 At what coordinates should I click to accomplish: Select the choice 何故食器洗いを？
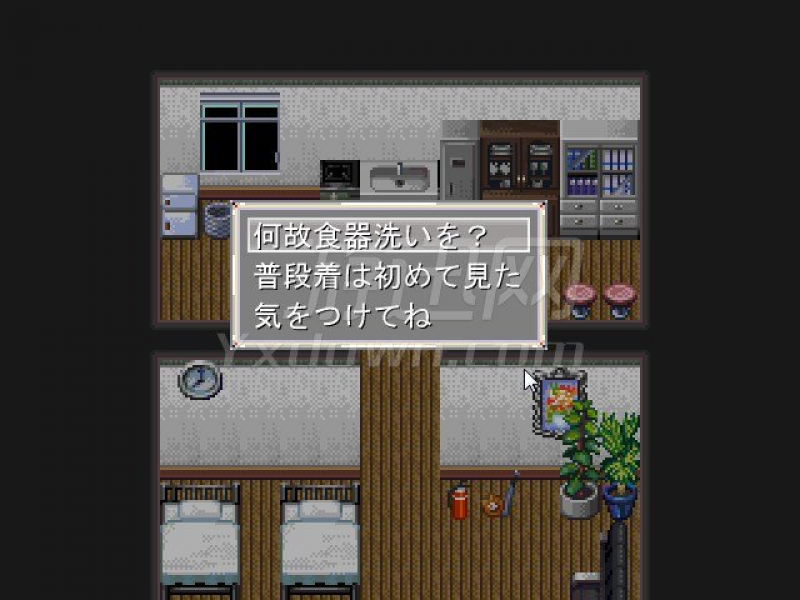pyautogui.click(x=368, y=237)
